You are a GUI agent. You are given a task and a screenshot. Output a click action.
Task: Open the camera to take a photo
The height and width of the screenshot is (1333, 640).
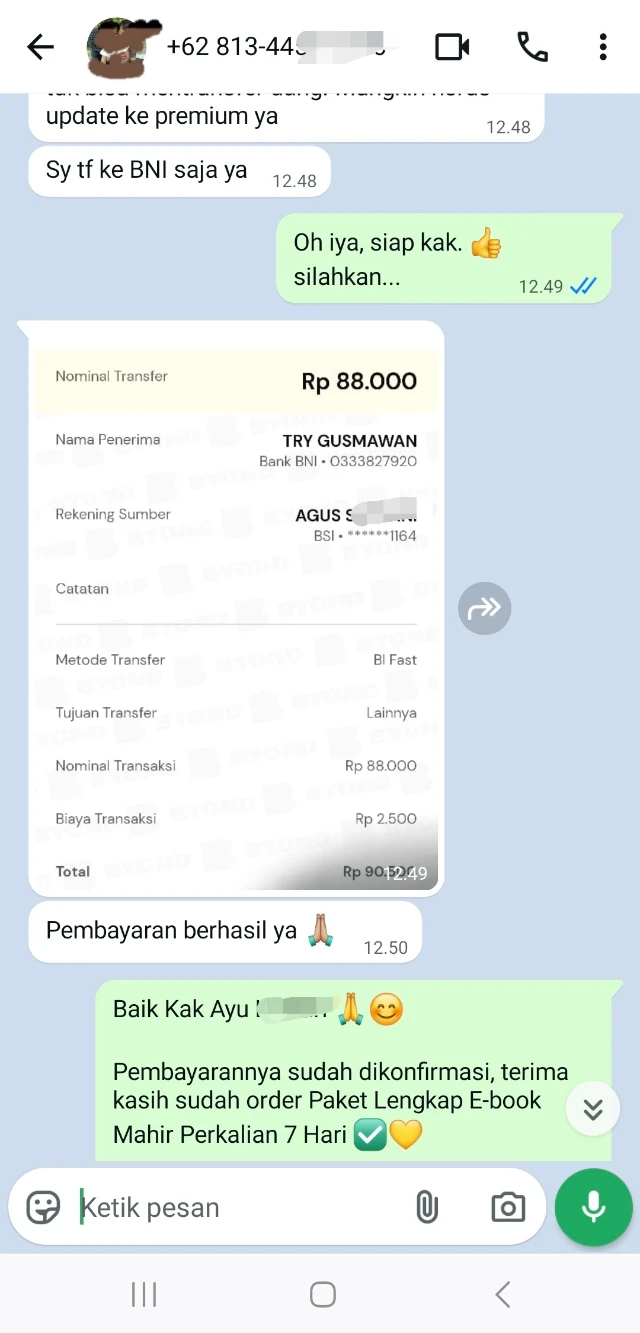click(x=508, y=1208)
